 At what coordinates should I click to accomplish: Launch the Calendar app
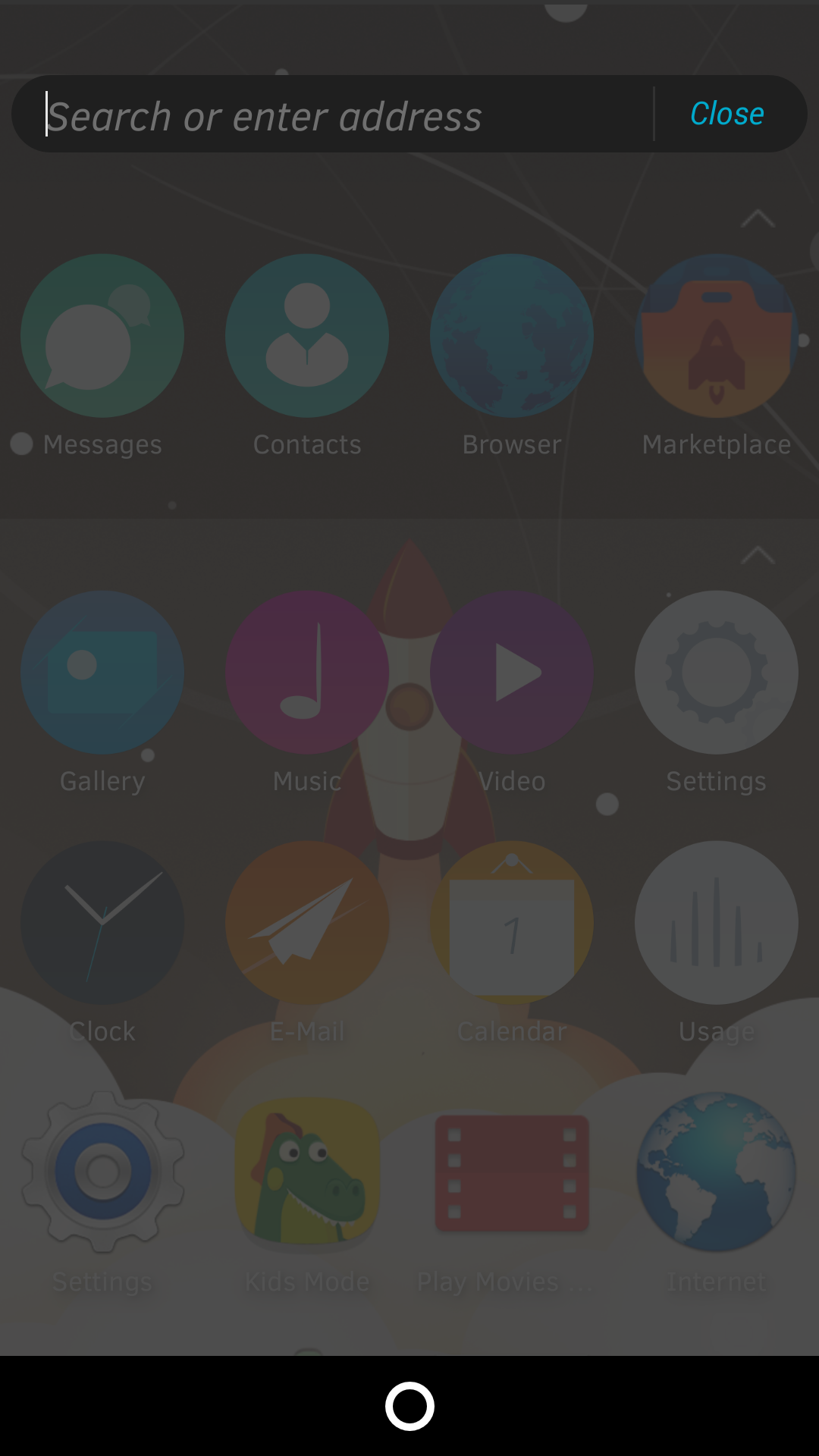pyautogui.click(x=512, y=923)
